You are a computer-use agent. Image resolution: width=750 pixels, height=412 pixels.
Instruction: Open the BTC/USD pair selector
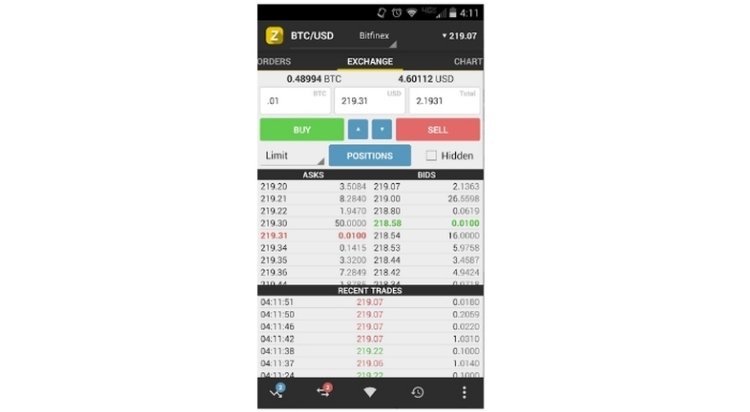pyautogui.click(x=312, y=36)
